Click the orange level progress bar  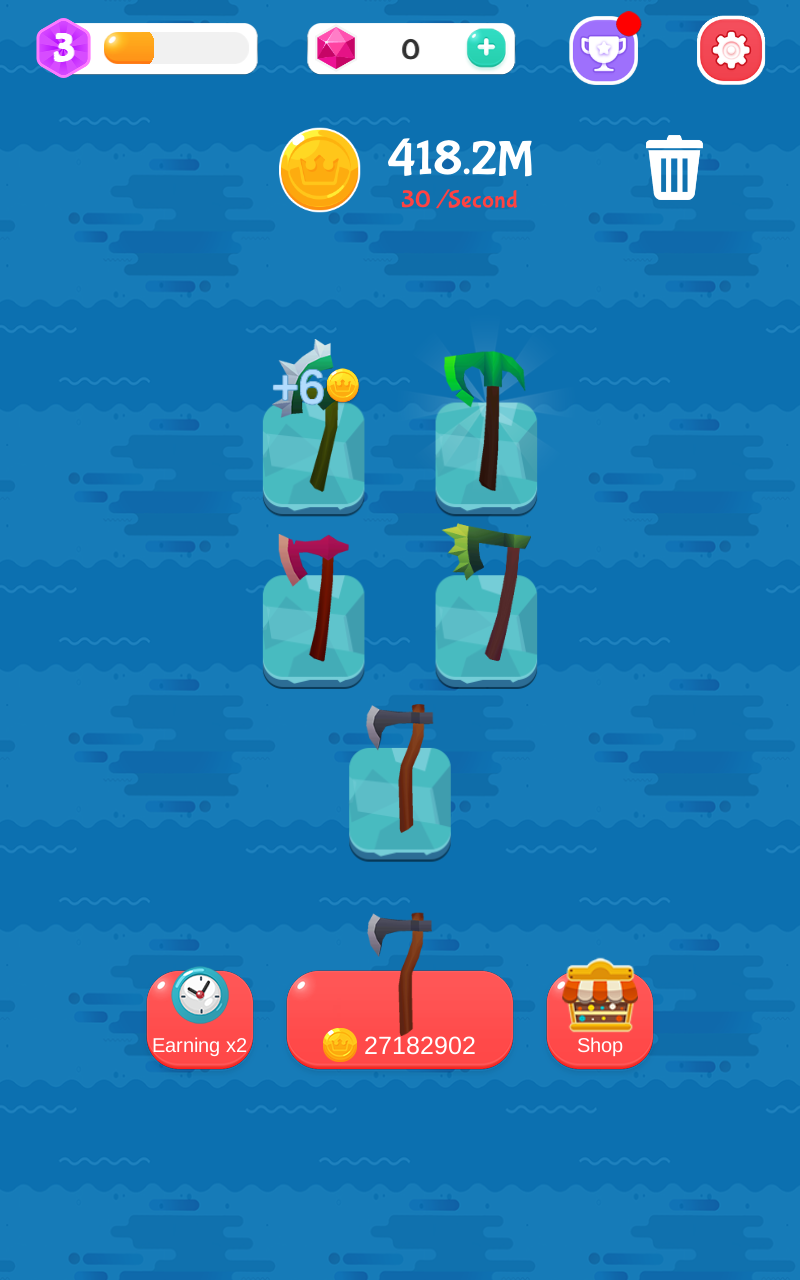[130, 45]
